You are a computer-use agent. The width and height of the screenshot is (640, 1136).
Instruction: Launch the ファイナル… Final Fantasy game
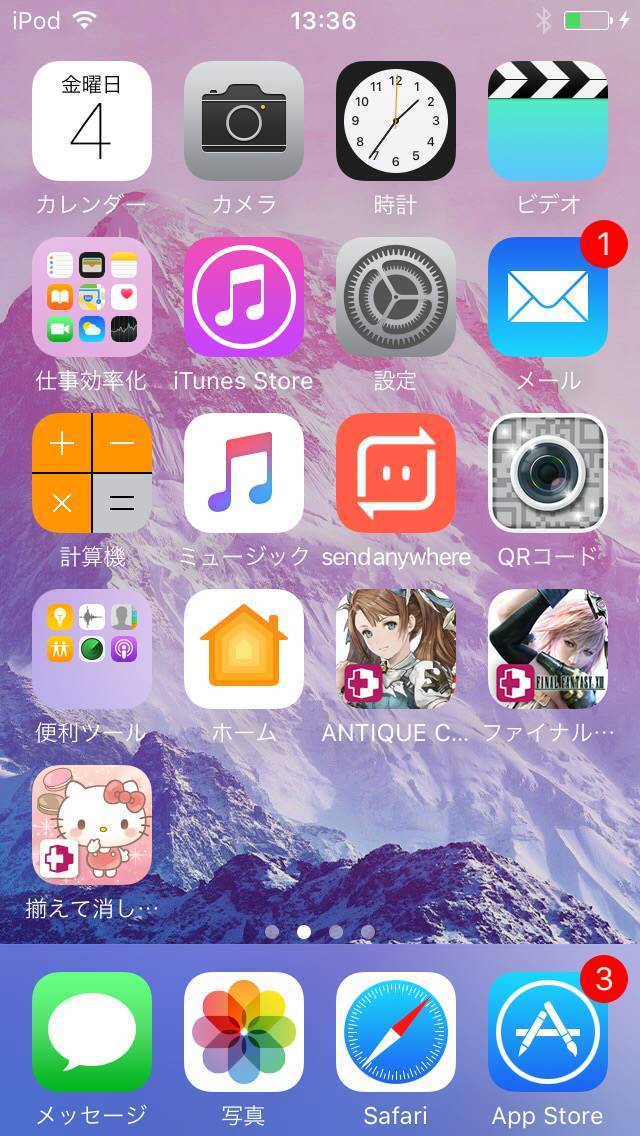548,649
